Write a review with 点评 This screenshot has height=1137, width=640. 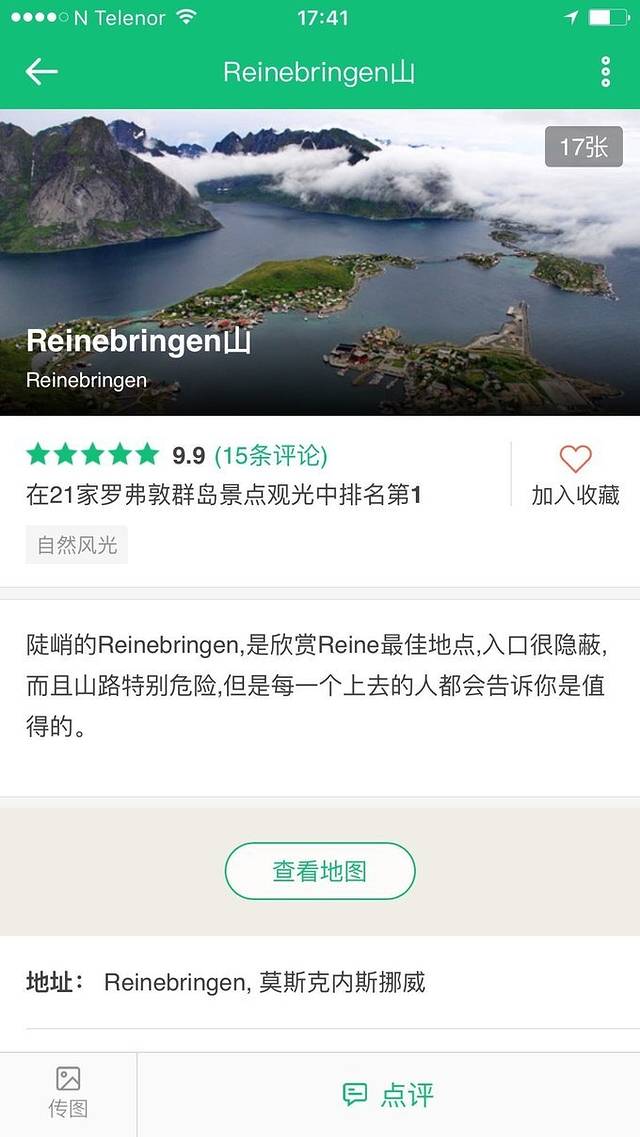pyautogui.click(x=388, y=1094)
